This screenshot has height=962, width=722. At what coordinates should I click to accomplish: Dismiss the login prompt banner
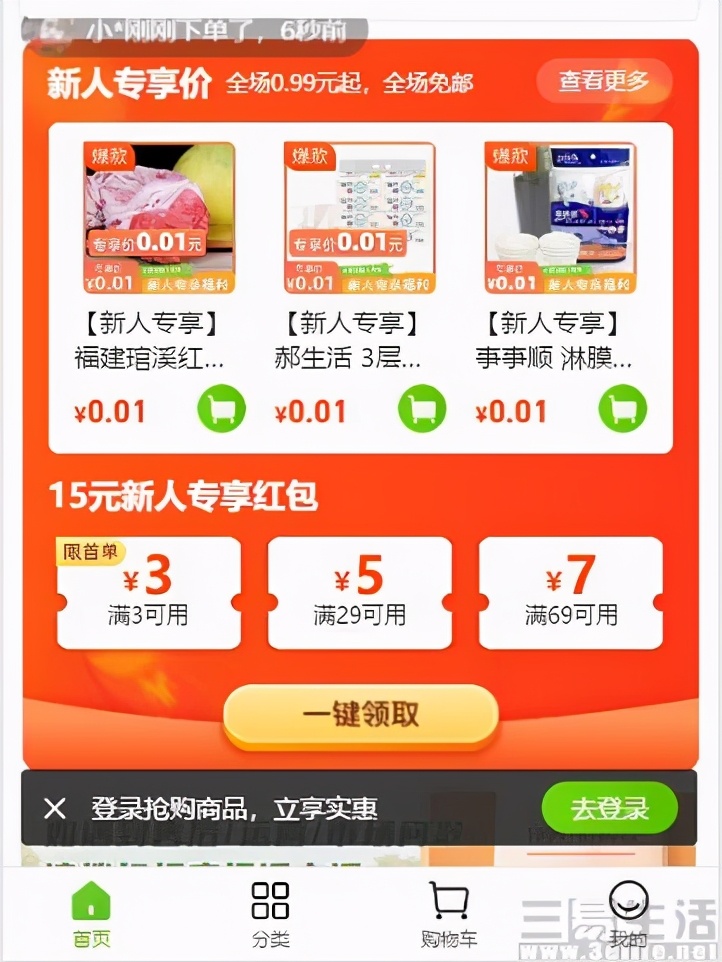(55, 808)
